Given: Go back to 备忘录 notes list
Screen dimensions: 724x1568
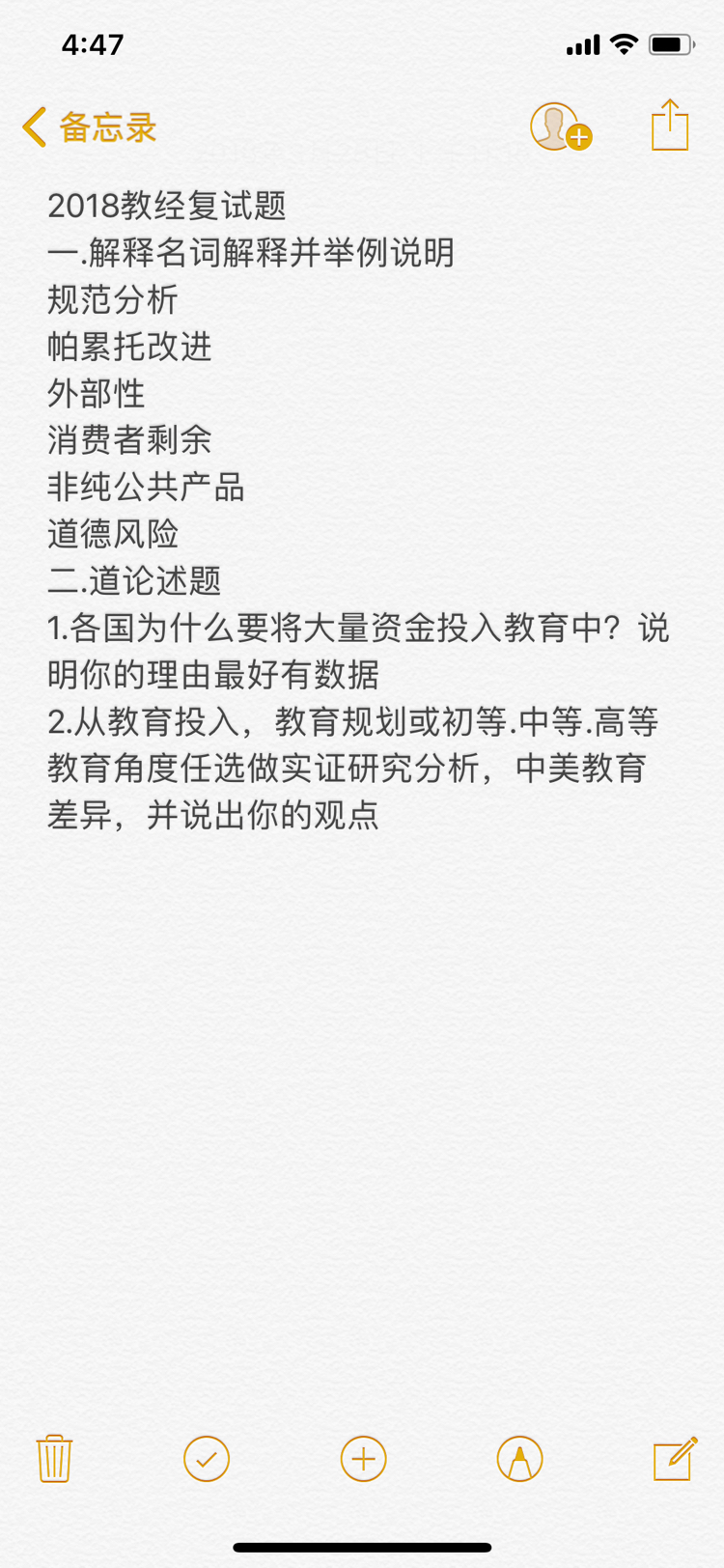Looking at the screenshot, I should coord(89,127).
